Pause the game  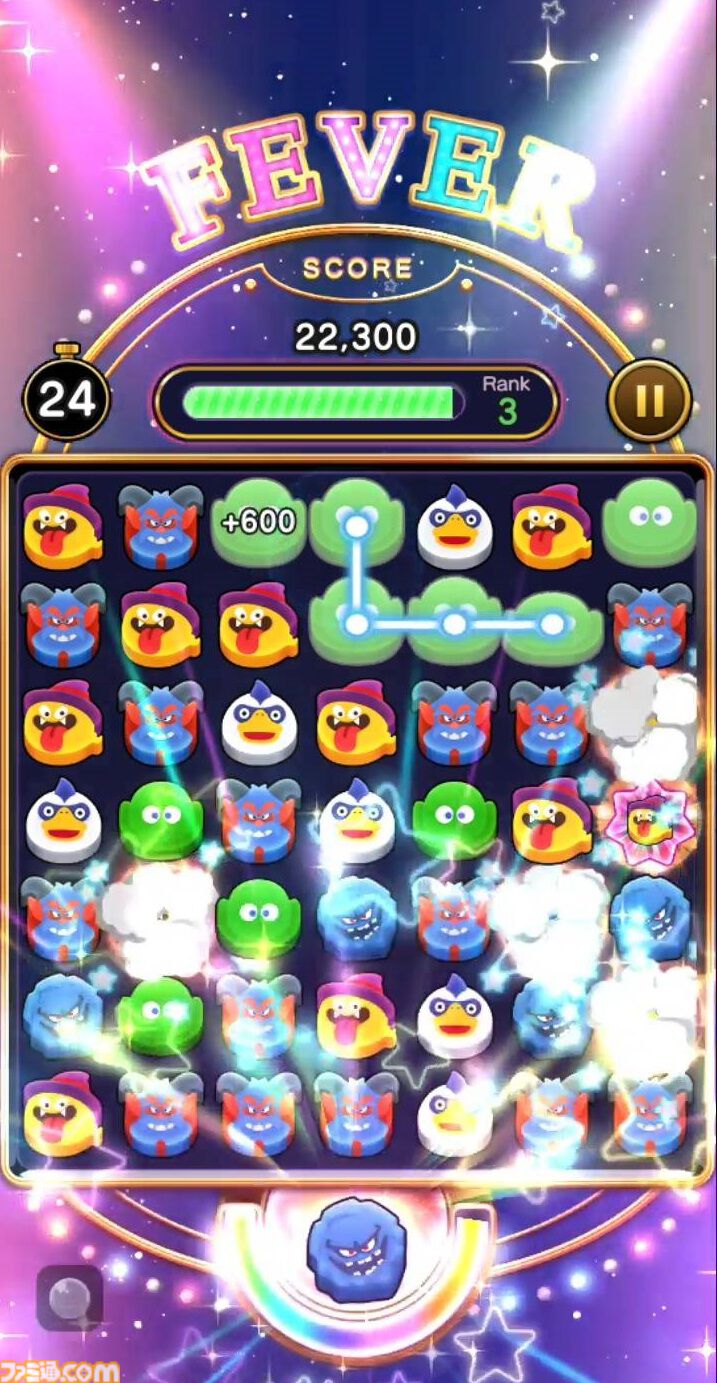(649, 401)
